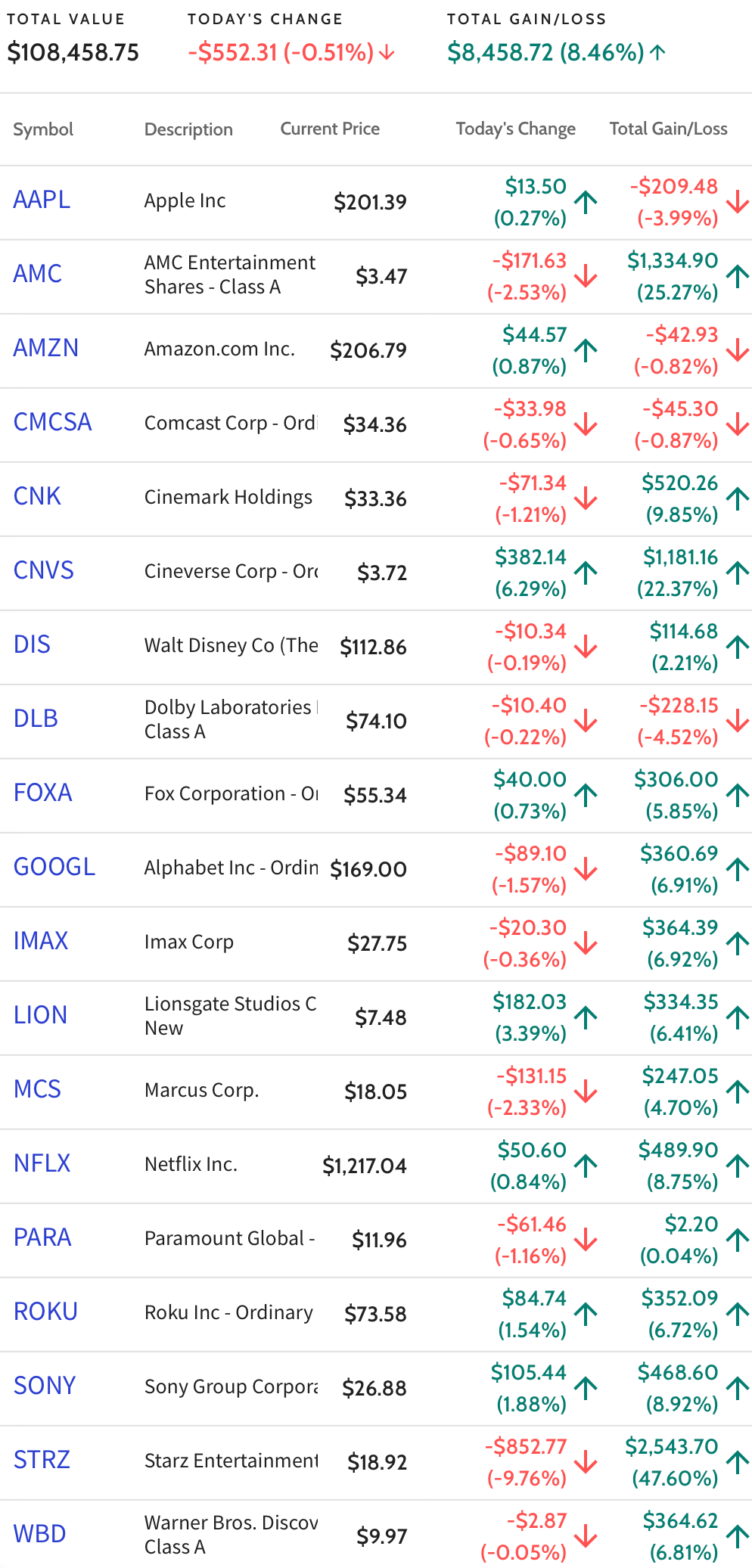View details for AMZN
The image size is (752, 1568).
pyautogui.click(x=46, y=348)
